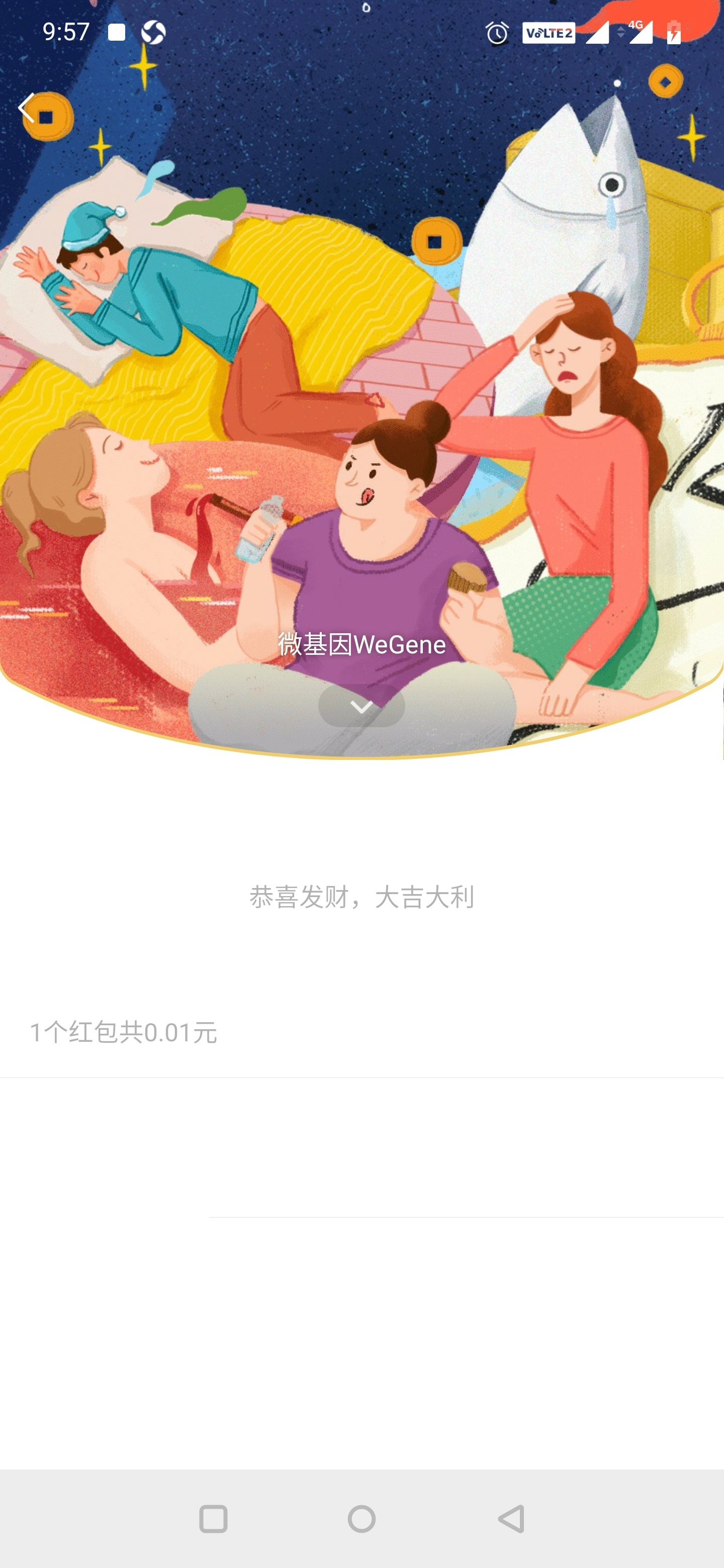Tap the system back triangle
This screenshot has width=724, height=1568.
[x=511, y=1519]
